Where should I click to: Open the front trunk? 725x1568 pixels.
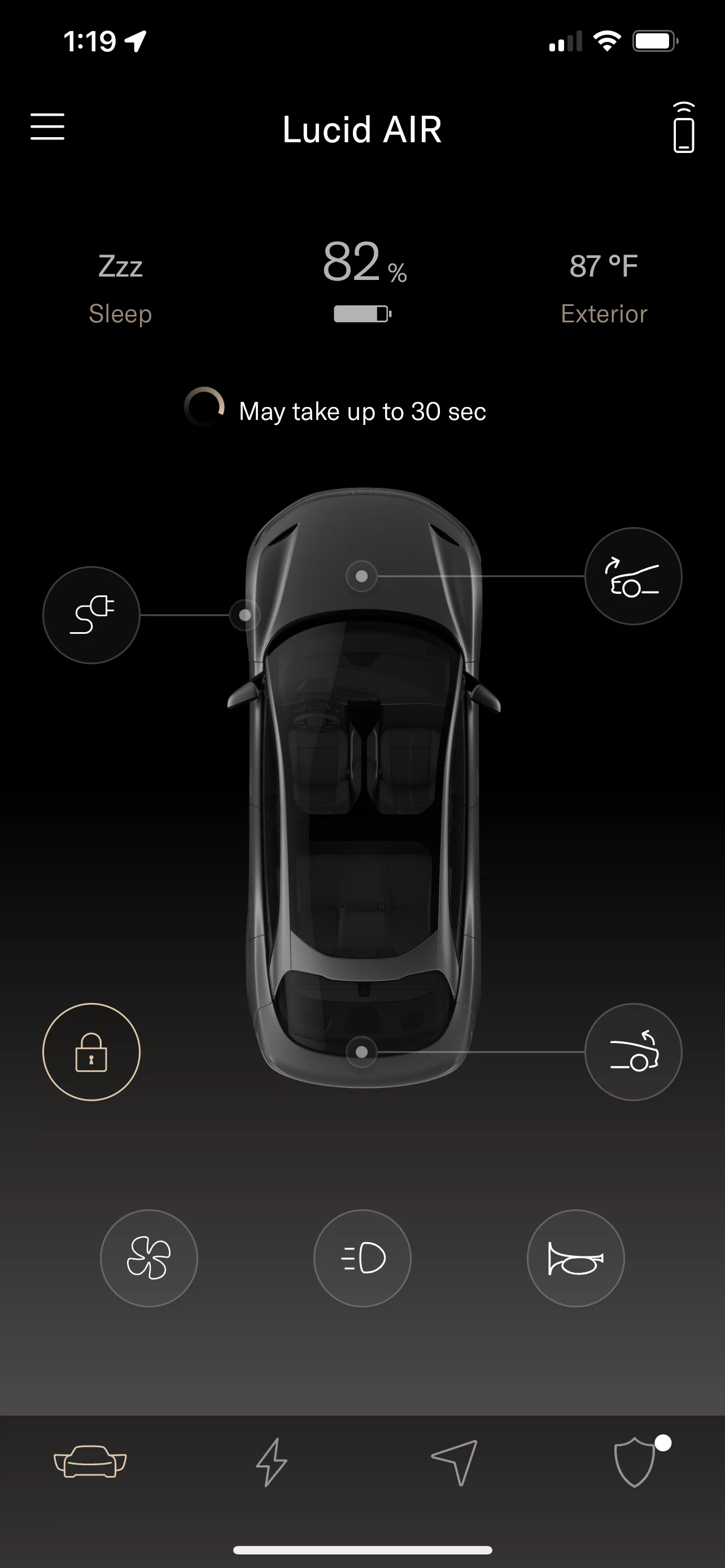[633, 576]
